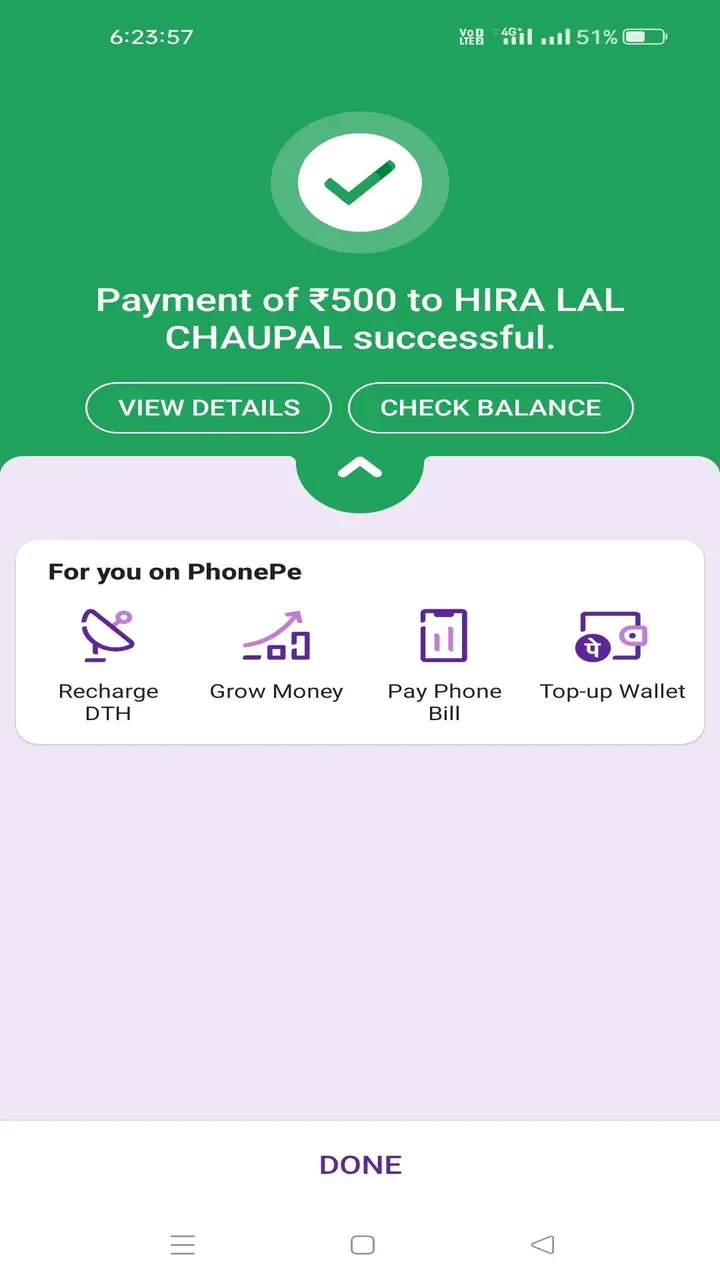The height and width of the screenshot is (1280, 720).
Task: Click the green success checkmark icon
Action: coord(360,180)
